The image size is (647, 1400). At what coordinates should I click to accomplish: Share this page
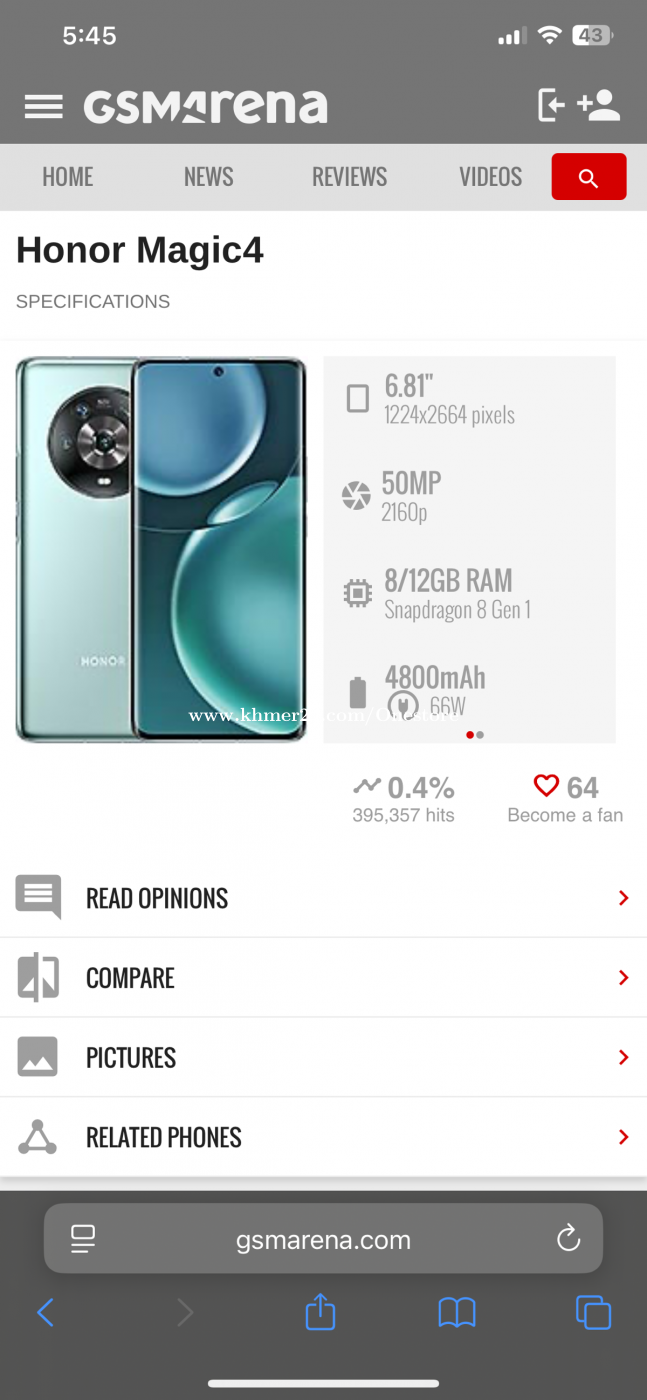[320, 1311]
